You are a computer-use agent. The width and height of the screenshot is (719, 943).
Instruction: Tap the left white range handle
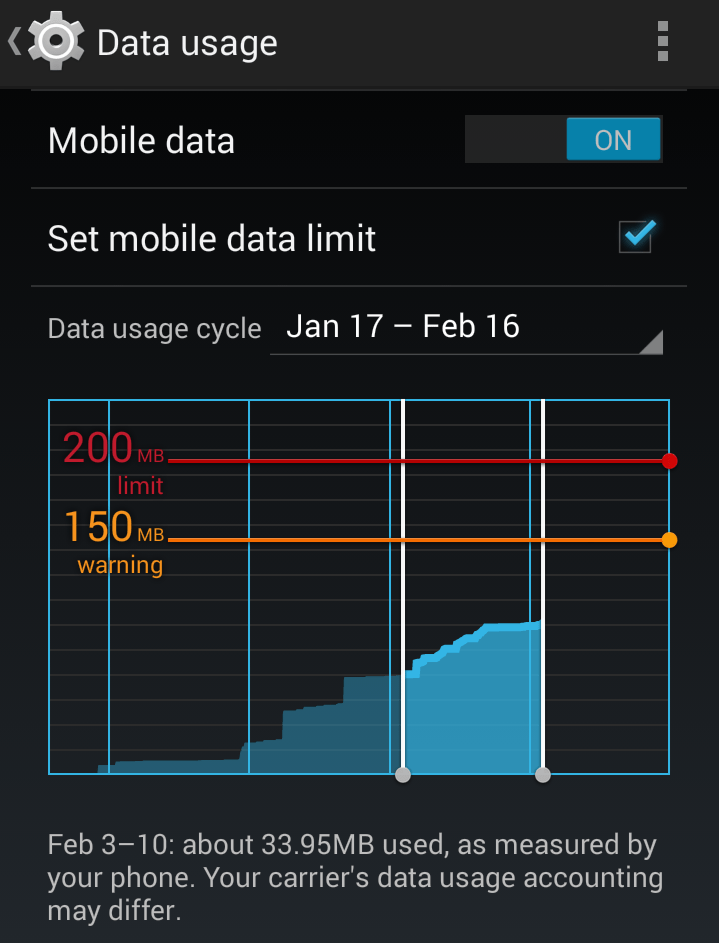[403, 774]
